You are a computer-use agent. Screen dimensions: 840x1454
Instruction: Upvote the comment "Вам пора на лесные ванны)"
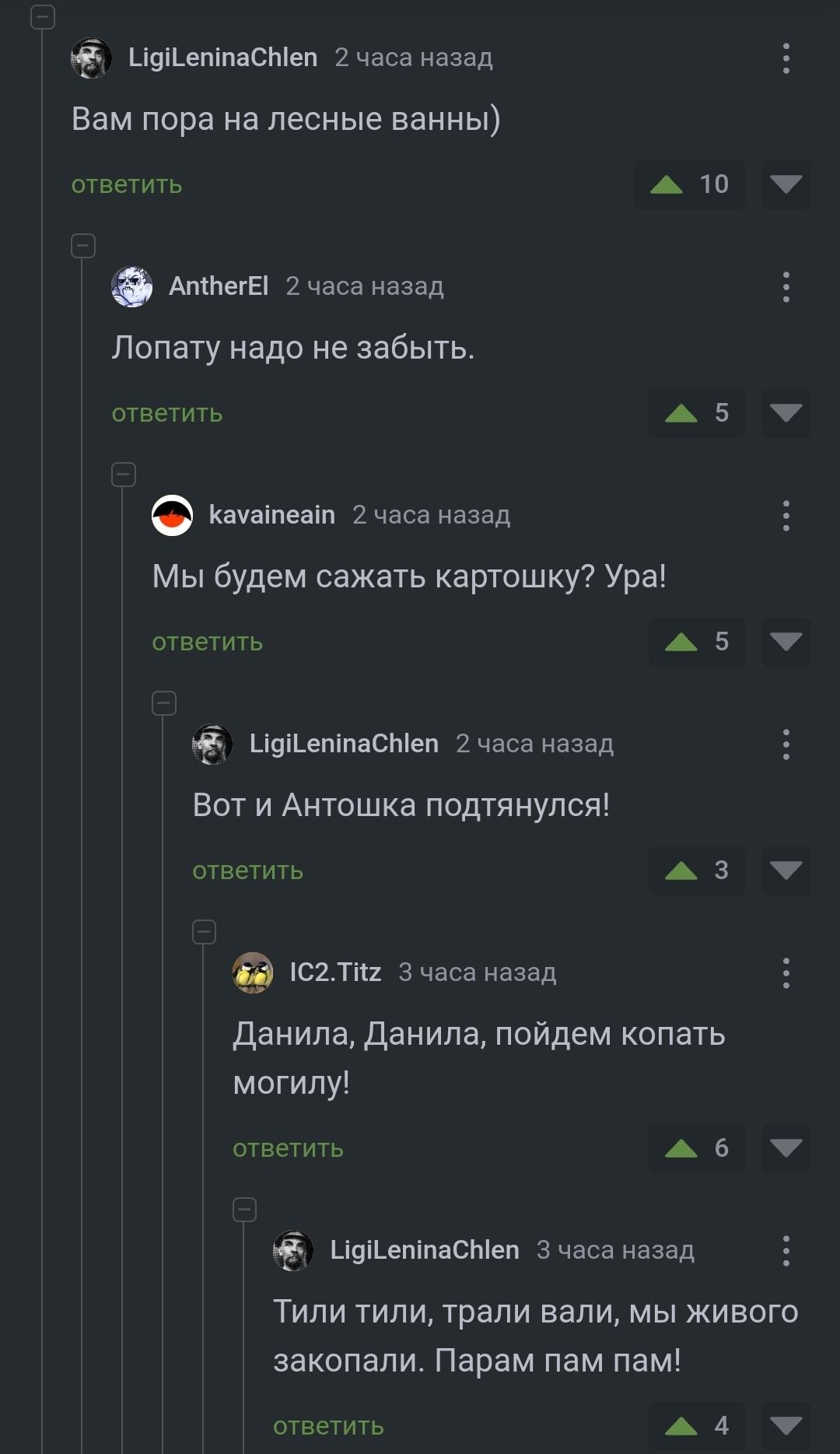tap(667, 184)
